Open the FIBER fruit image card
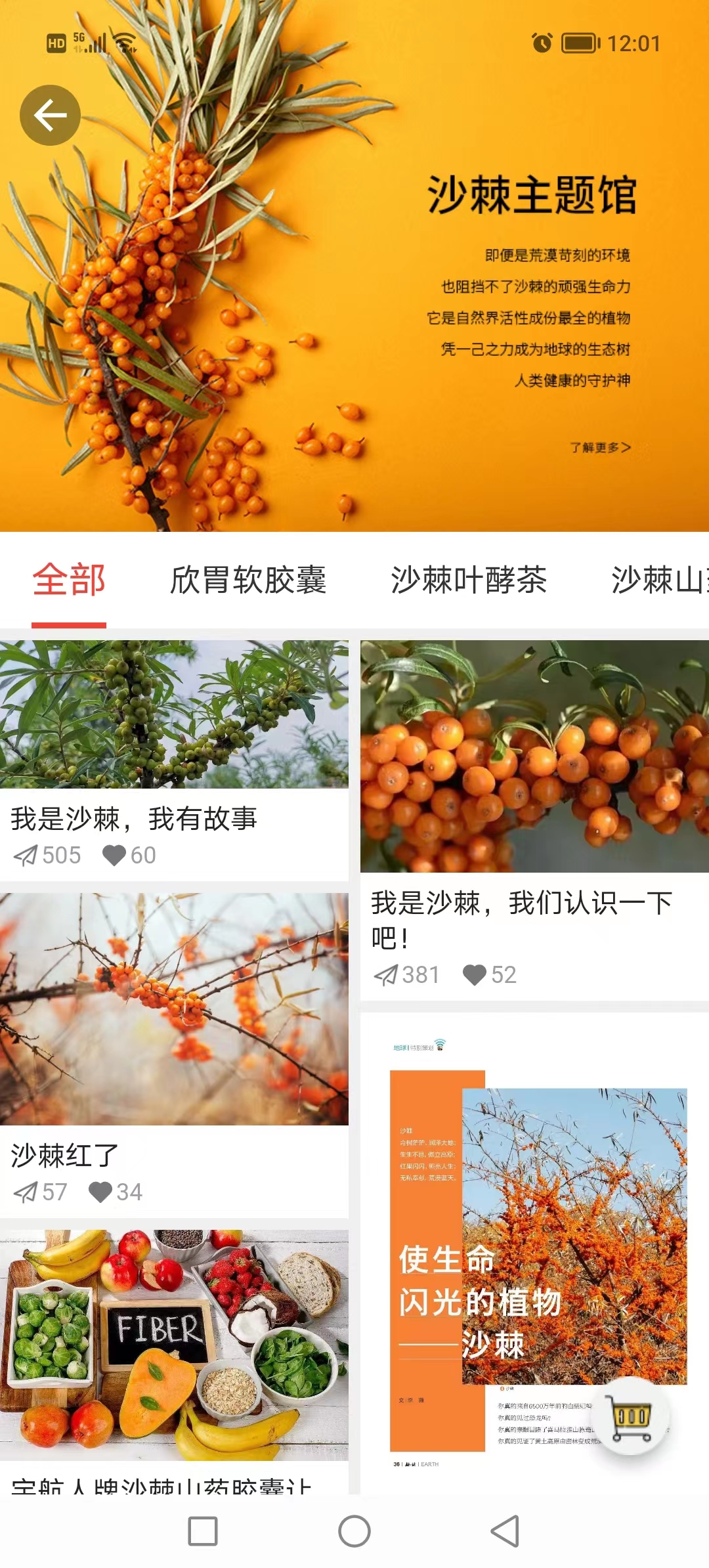Screen dimensions: 709x1568 [174, 1346]
